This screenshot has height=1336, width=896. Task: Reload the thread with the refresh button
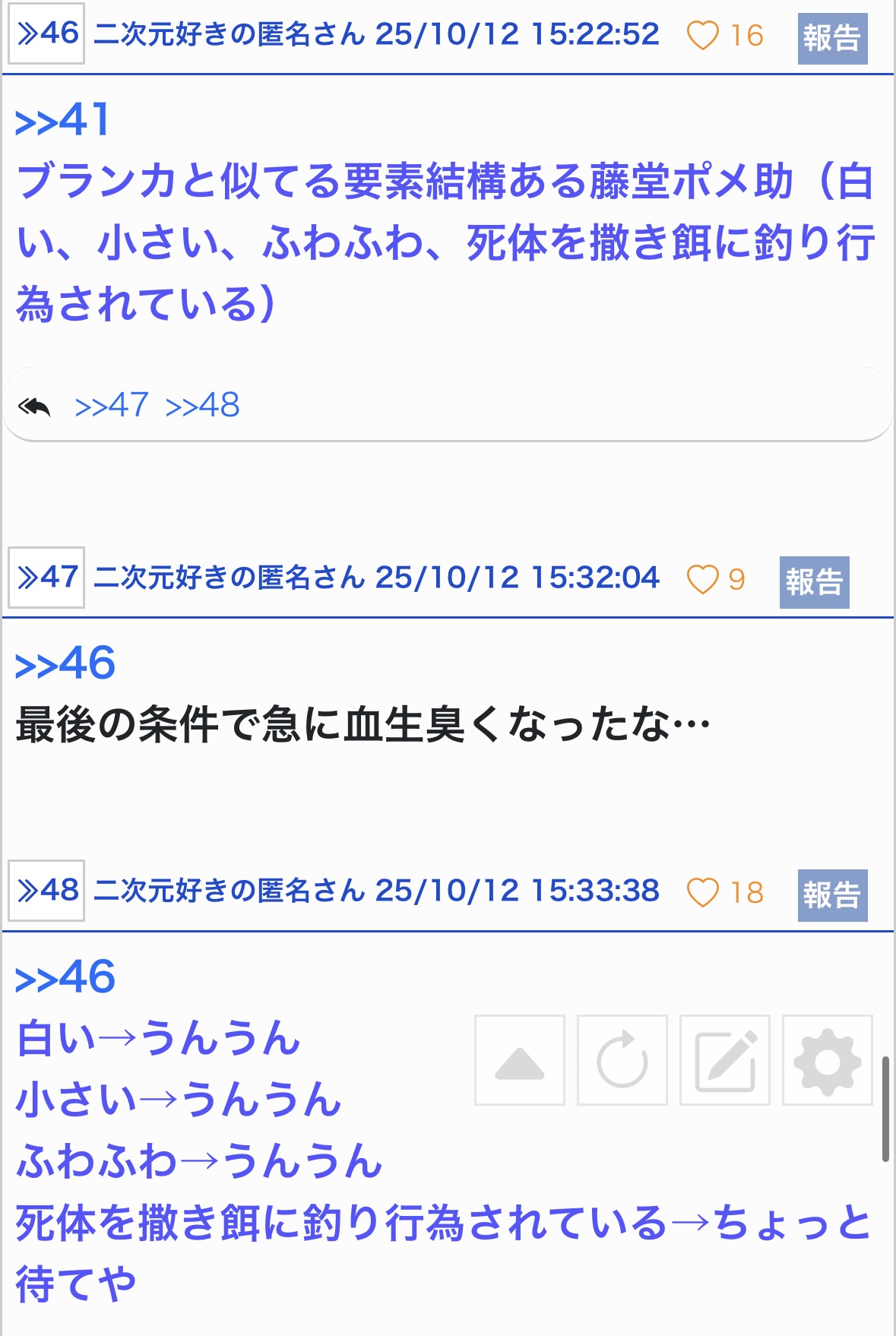622,1060
